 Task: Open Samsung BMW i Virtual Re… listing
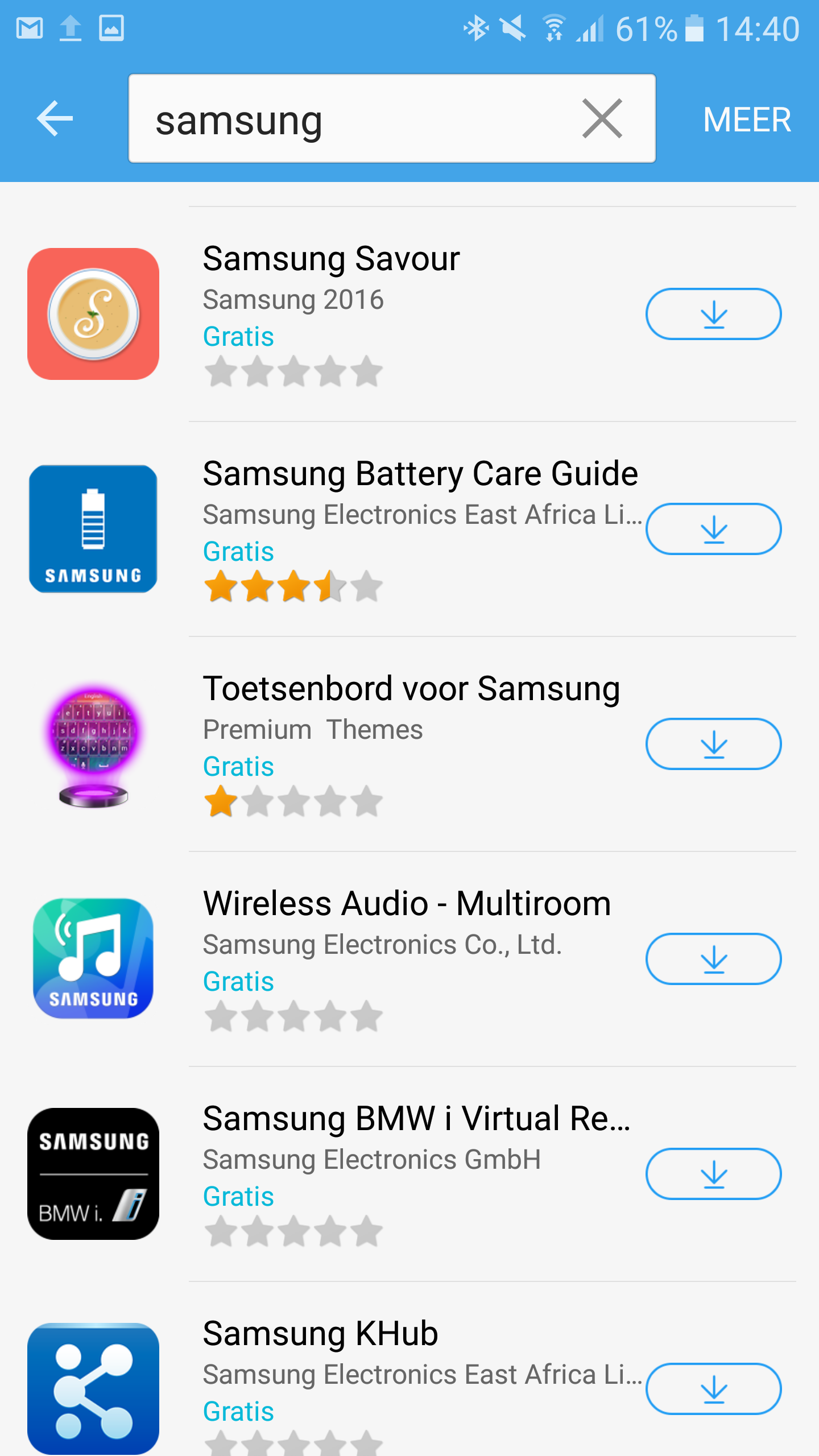[x=416, y=1119]
